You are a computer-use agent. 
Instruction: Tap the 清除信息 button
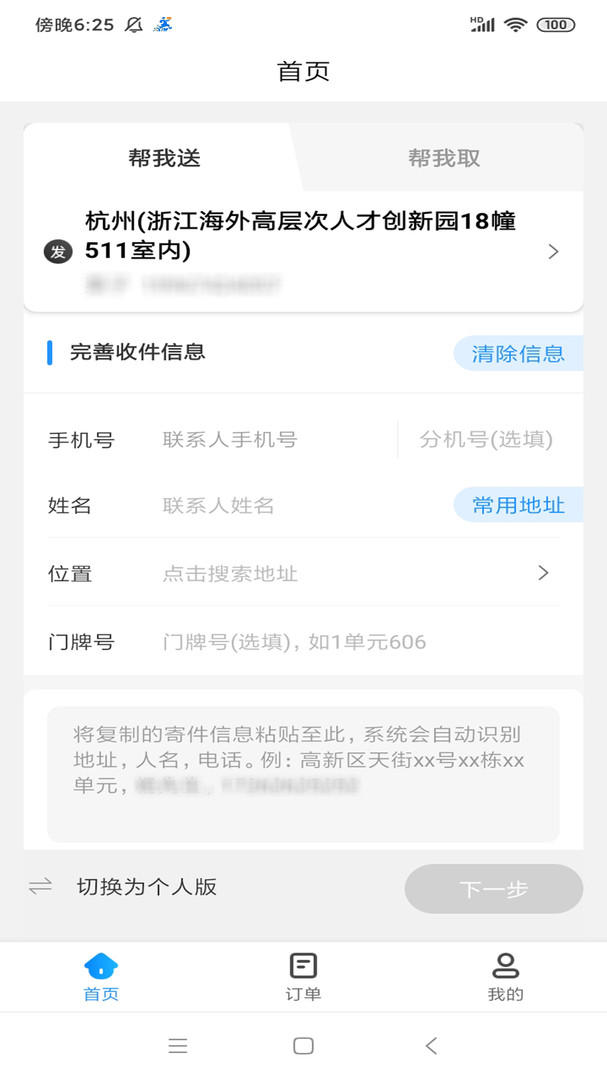point(518,353)
